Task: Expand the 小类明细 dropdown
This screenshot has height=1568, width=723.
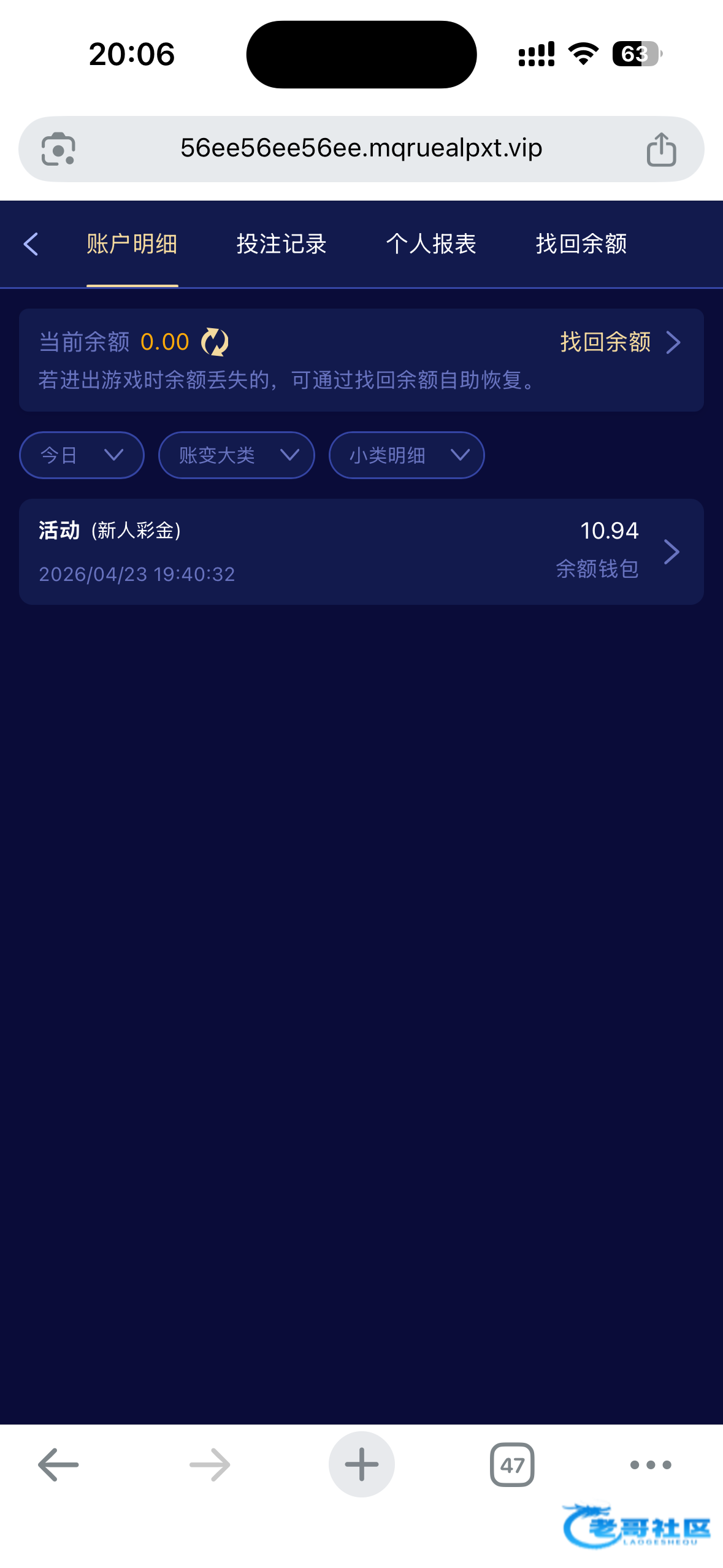Action: coord(407,455)
